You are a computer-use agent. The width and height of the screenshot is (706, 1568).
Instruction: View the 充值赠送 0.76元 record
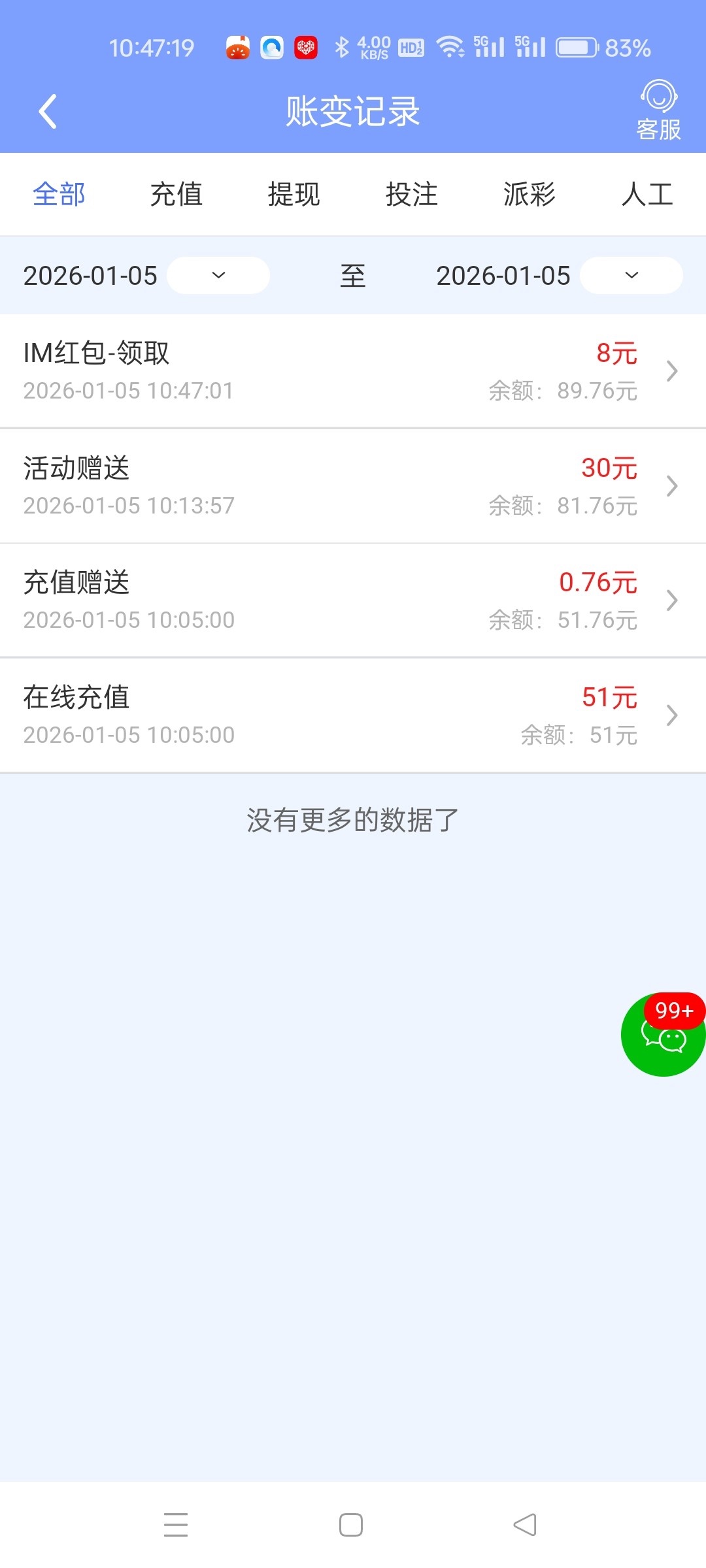pyautogui.click(x=353, y=600)
